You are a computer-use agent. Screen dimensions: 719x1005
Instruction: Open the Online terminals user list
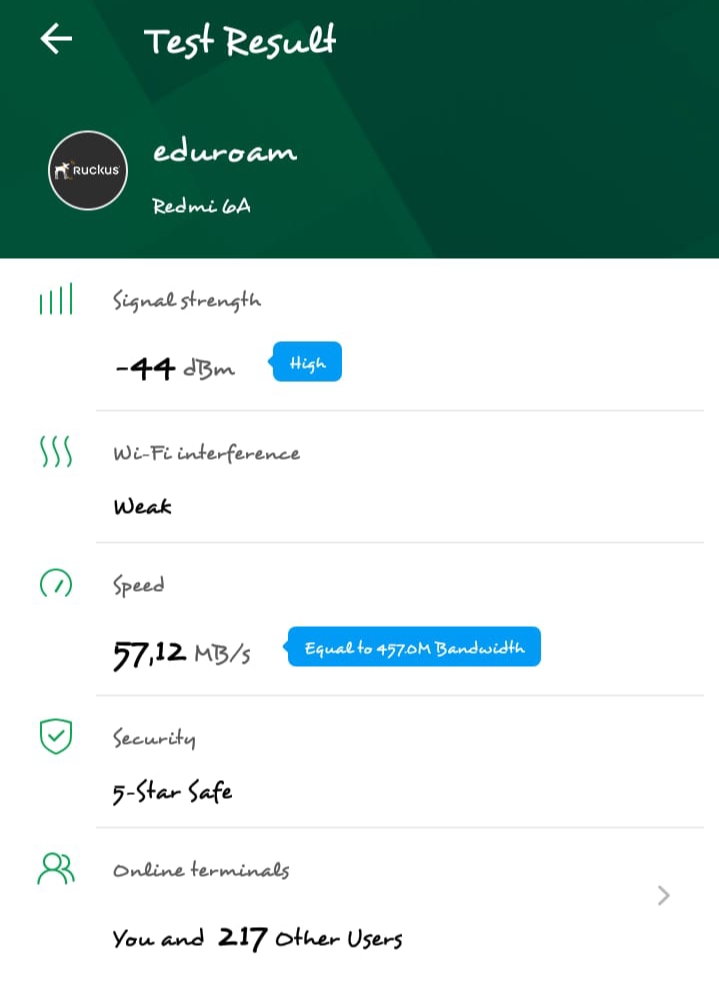point(663,895)
